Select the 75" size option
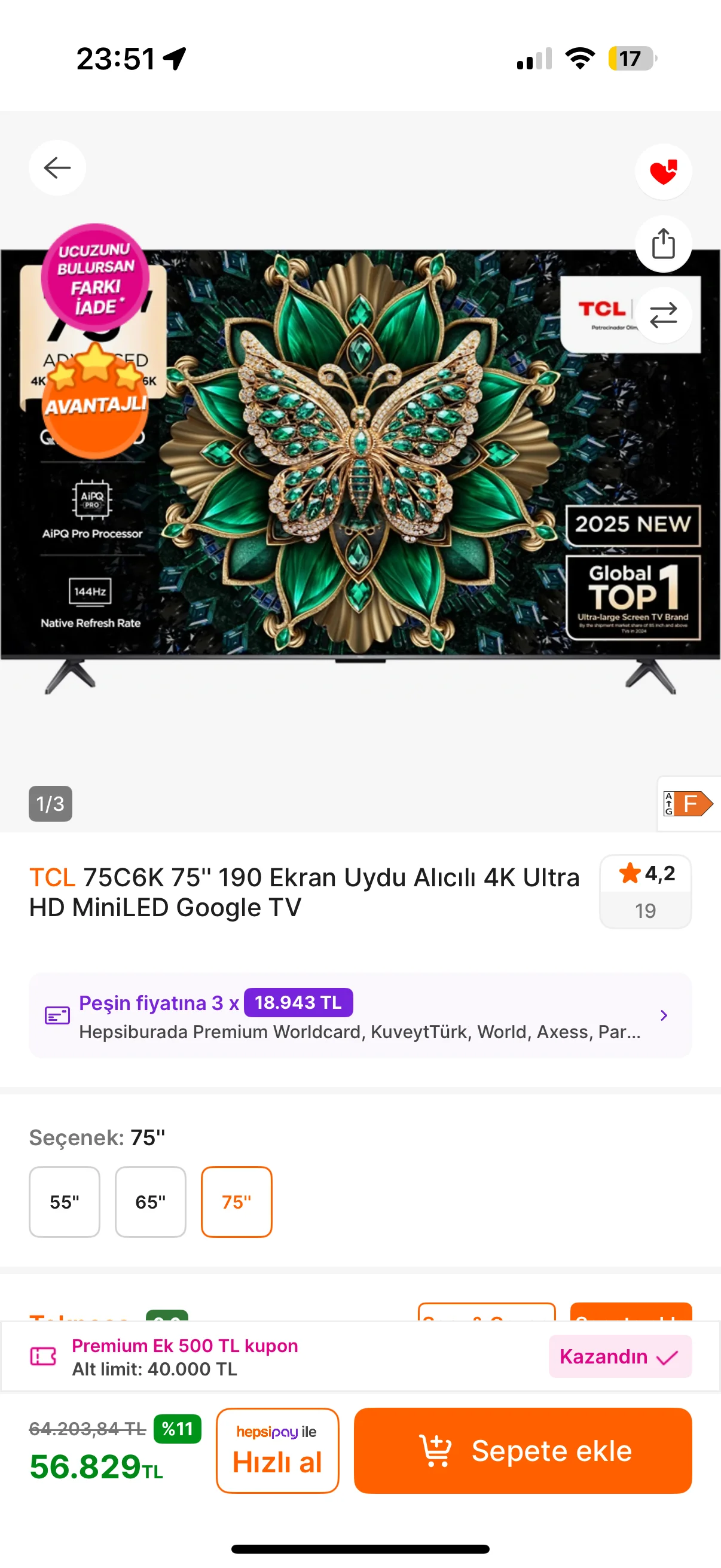 tap(236, 1201)
